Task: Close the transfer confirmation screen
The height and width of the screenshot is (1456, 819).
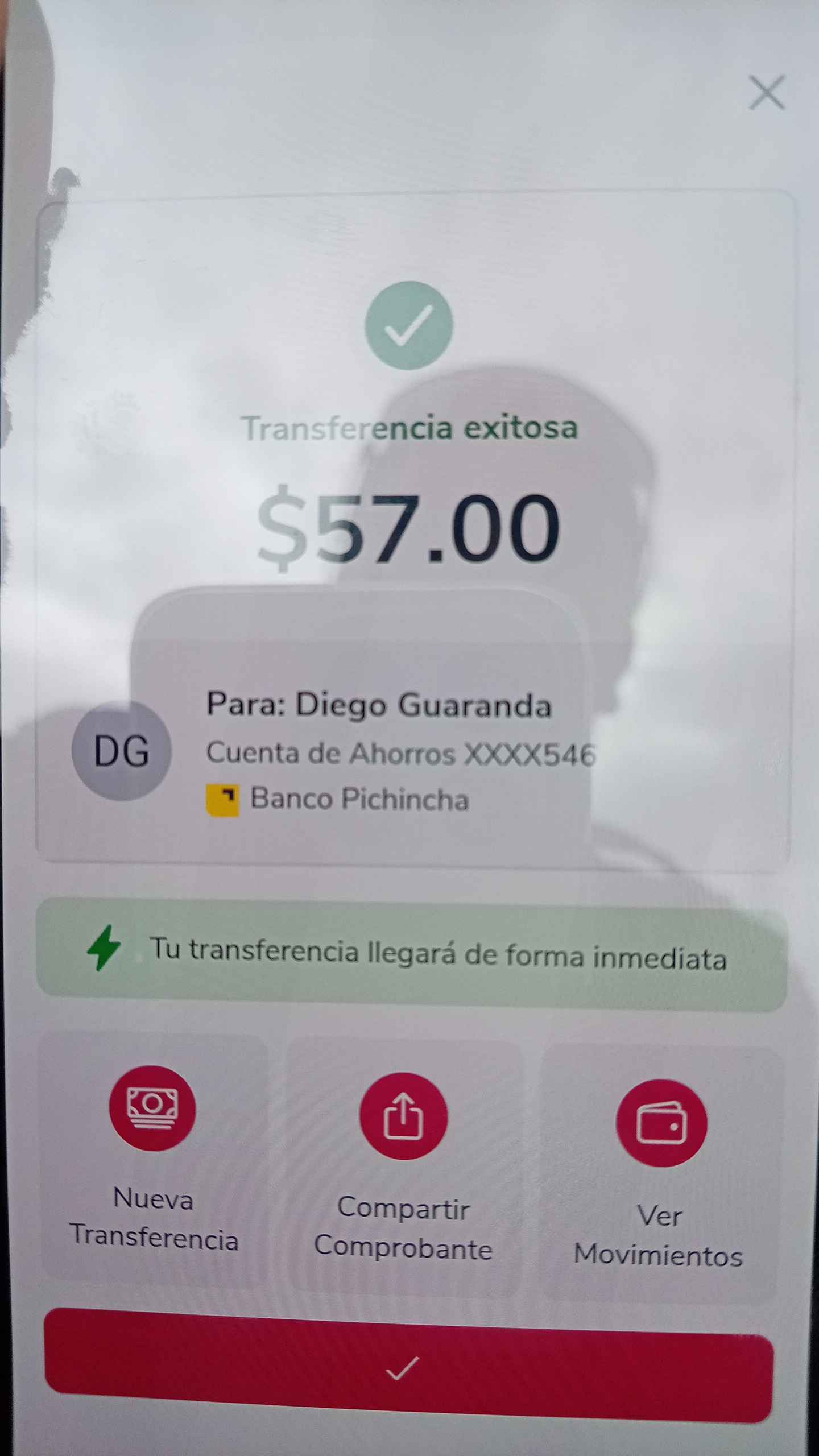Action: [767, 92]
